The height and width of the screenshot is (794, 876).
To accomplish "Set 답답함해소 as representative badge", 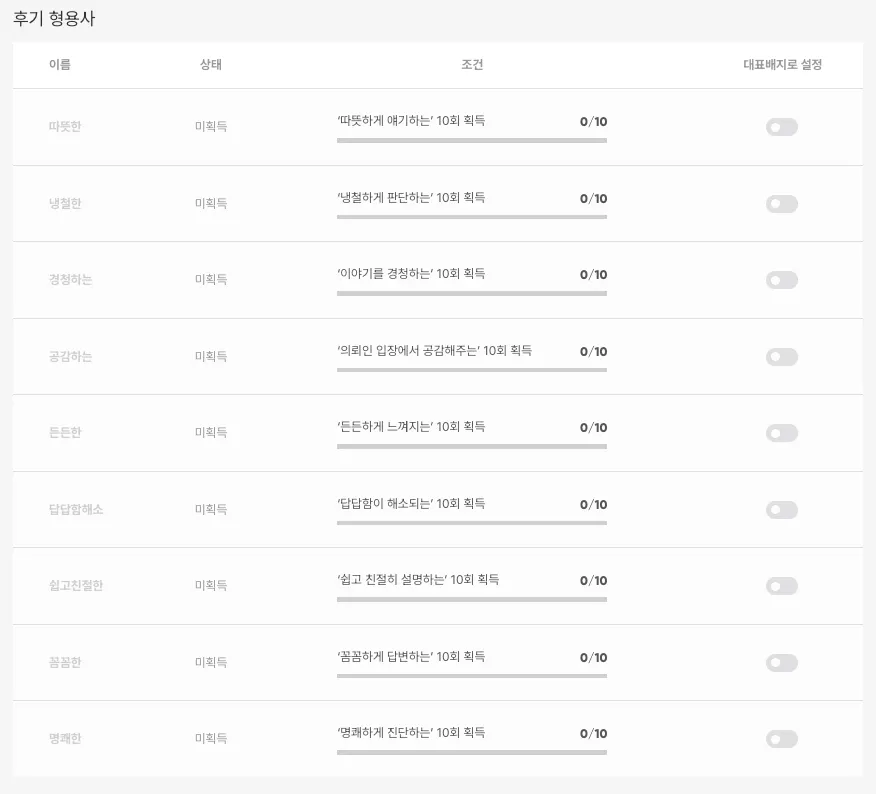I will click(782, 510).
